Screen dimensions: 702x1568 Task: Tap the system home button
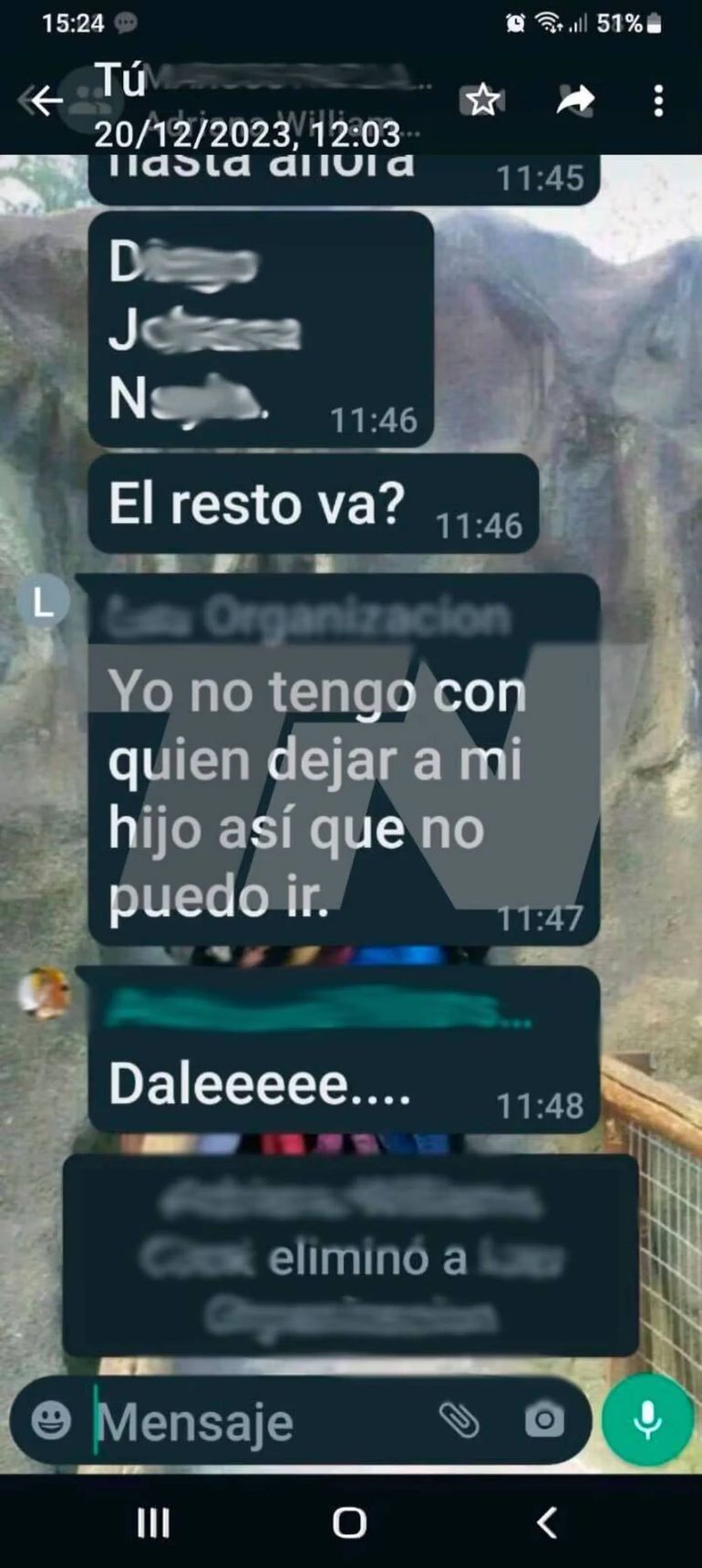349,1522
